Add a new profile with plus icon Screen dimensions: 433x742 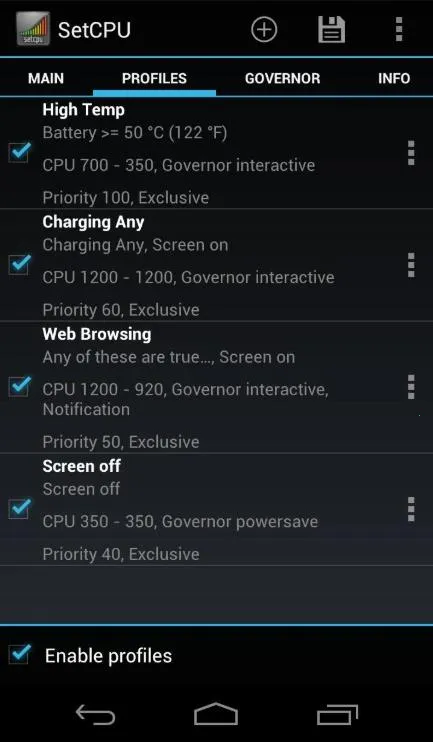coord(264,30)
